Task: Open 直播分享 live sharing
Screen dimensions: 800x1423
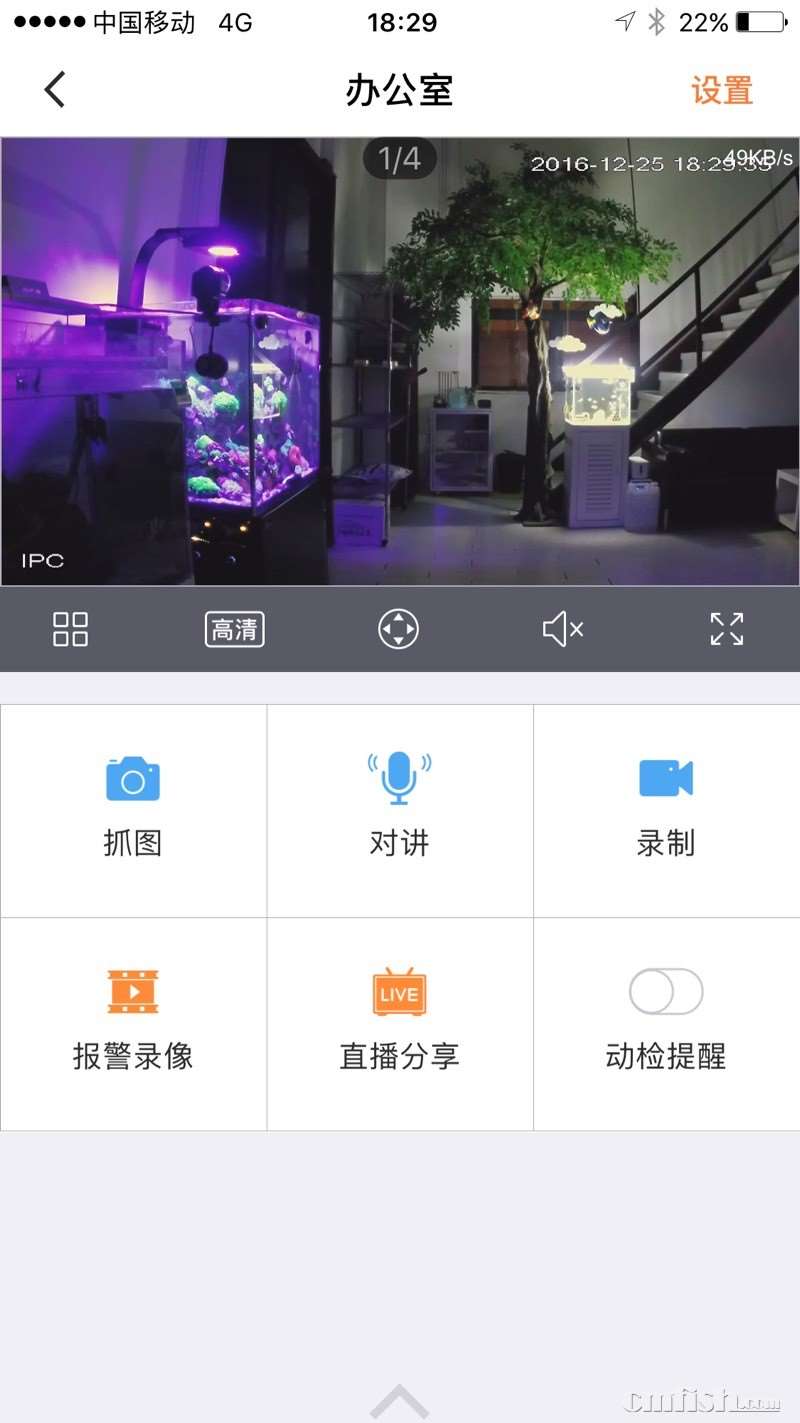Action: (x=399, y=1022)
